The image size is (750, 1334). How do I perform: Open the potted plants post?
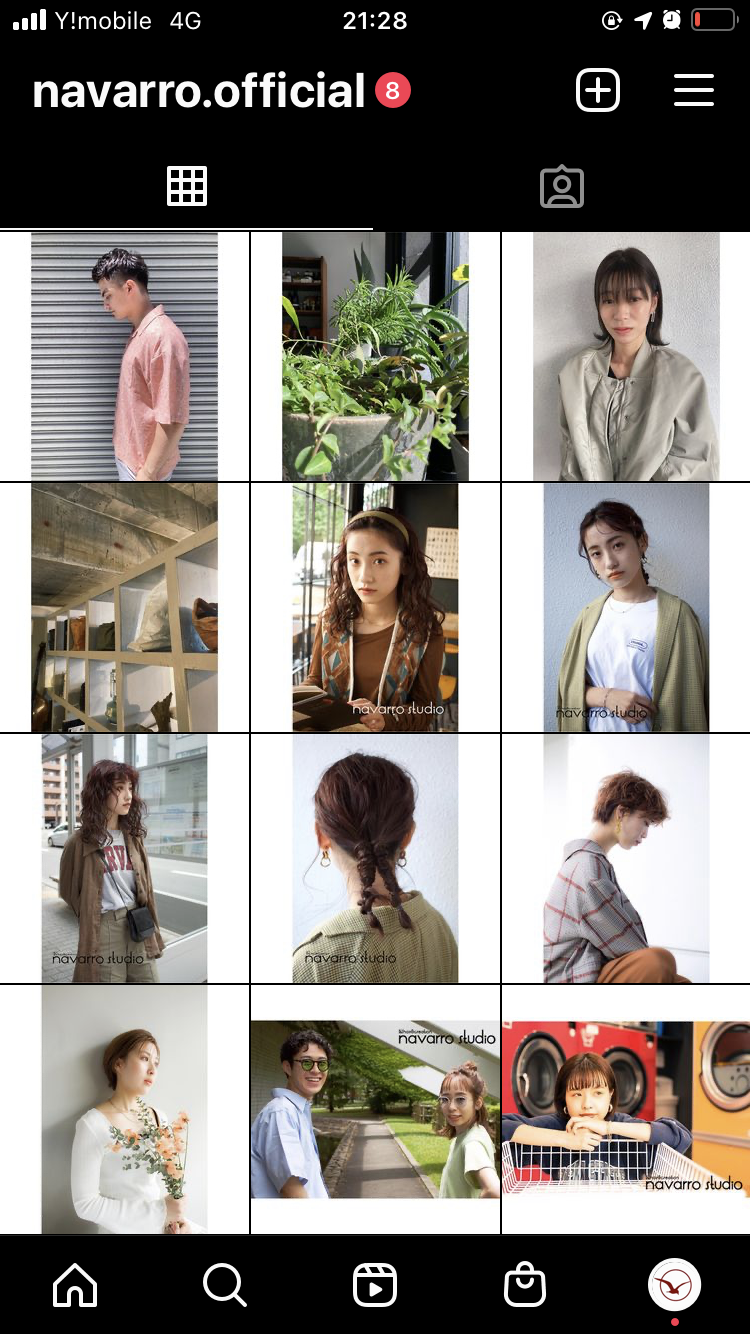[x=375, y=357]
